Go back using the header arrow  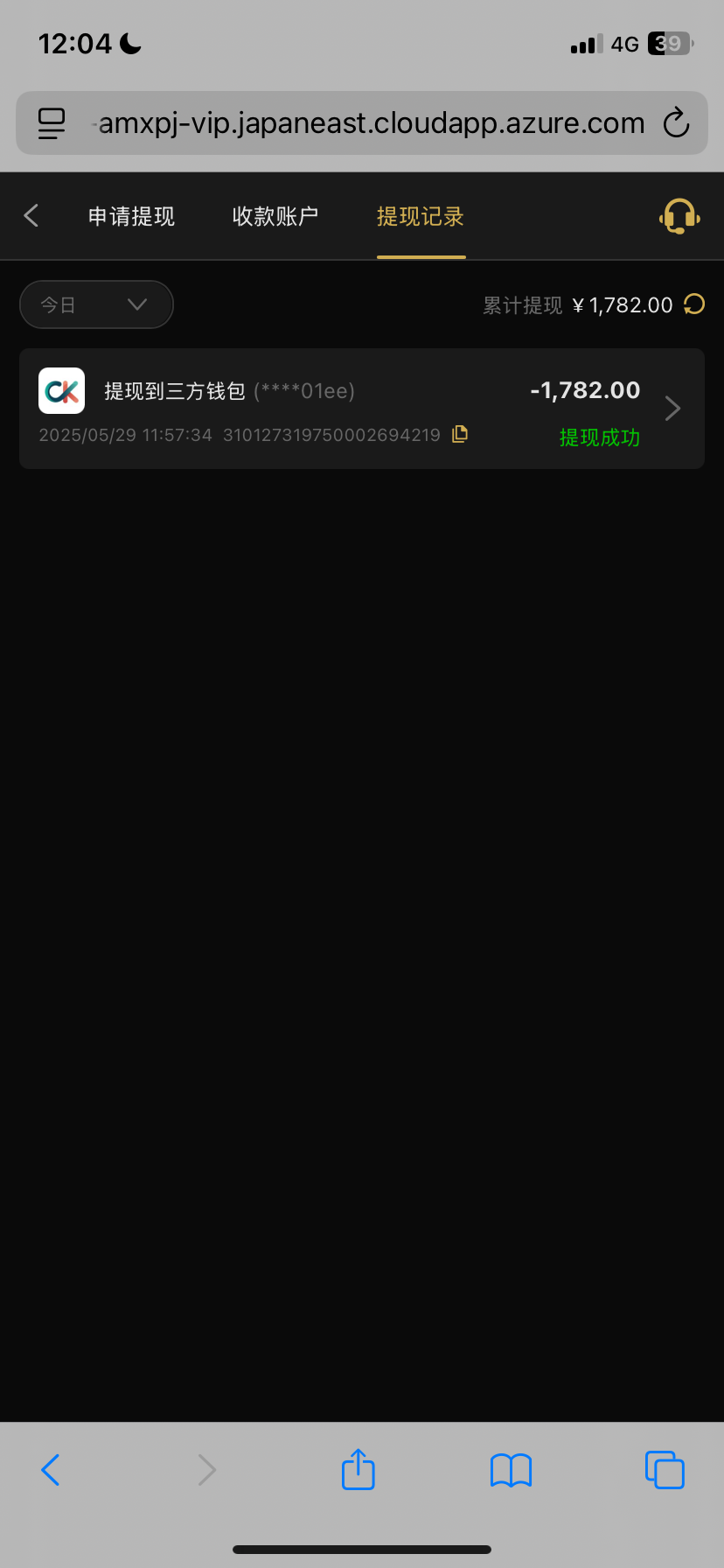31,215
